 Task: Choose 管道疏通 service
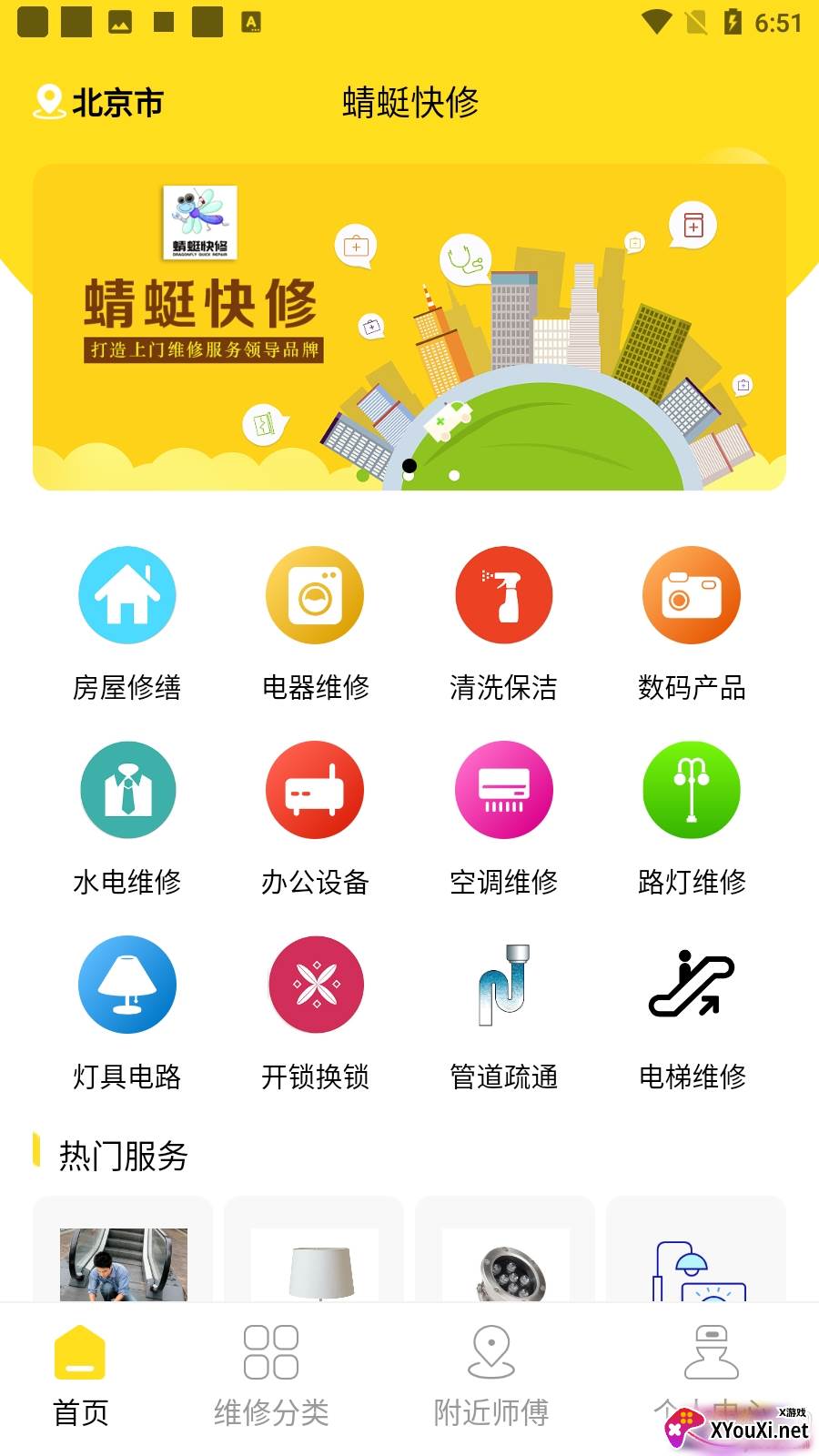click(x=503, y=985)
